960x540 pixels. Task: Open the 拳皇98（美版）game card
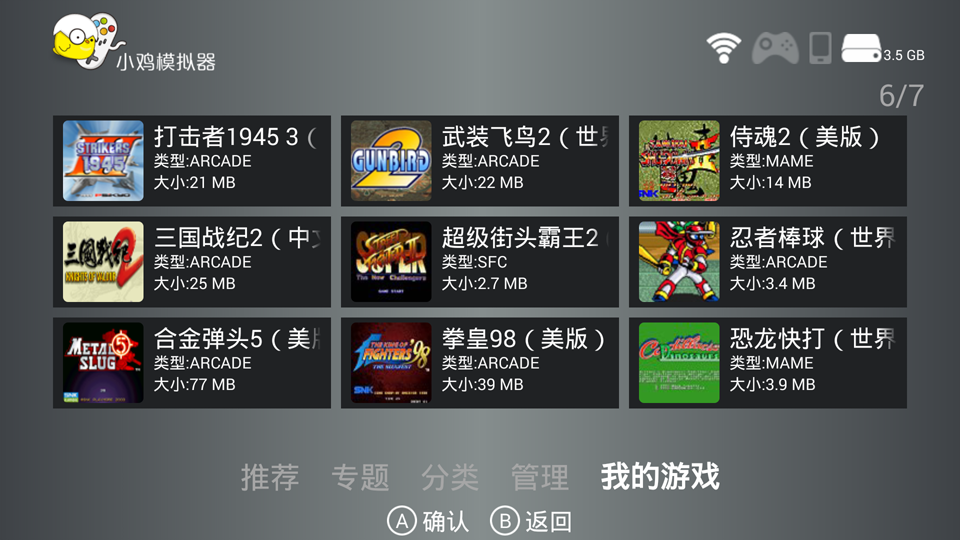click(479, 363)
